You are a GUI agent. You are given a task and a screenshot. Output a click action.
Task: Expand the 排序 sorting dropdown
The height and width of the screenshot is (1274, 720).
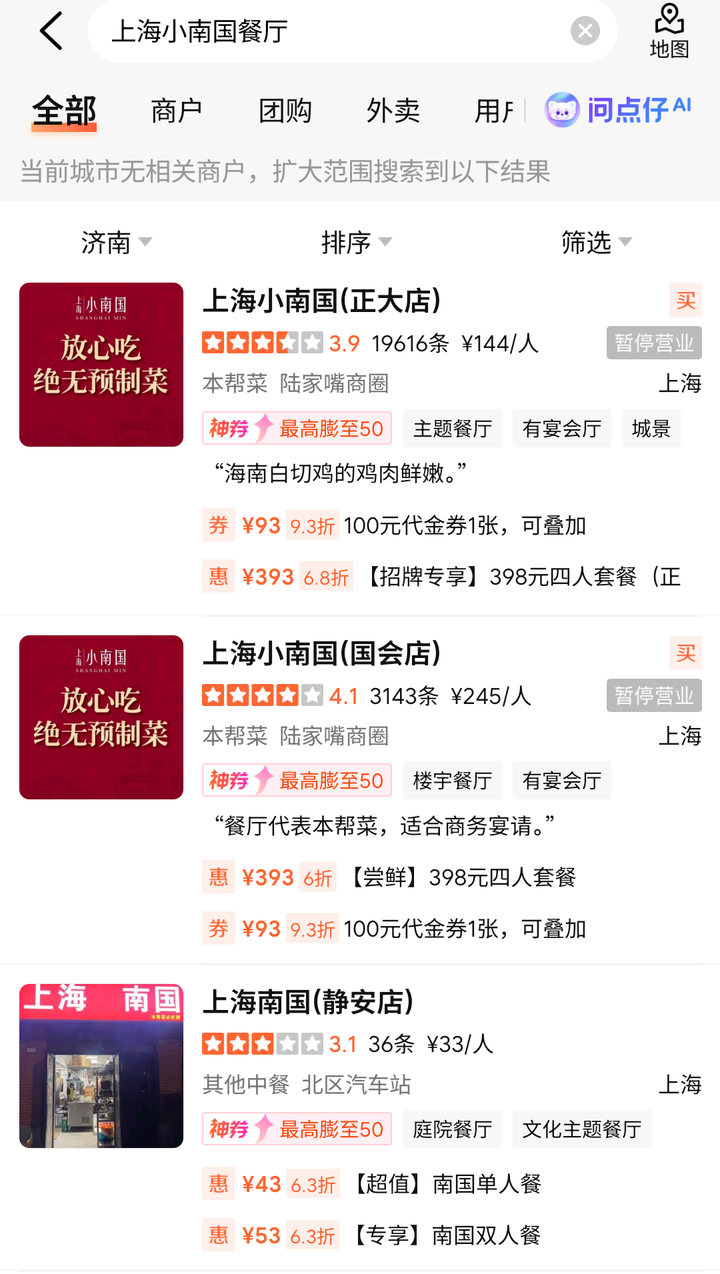point(356,242)
